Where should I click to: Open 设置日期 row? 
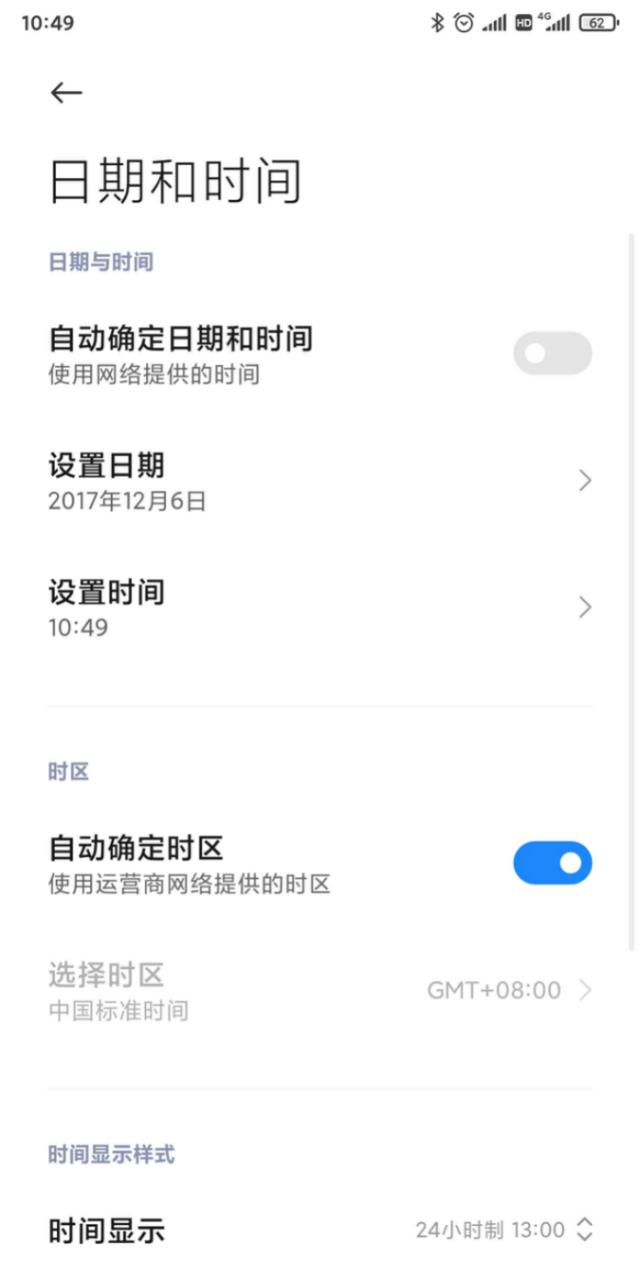click(x=320, y=481)
